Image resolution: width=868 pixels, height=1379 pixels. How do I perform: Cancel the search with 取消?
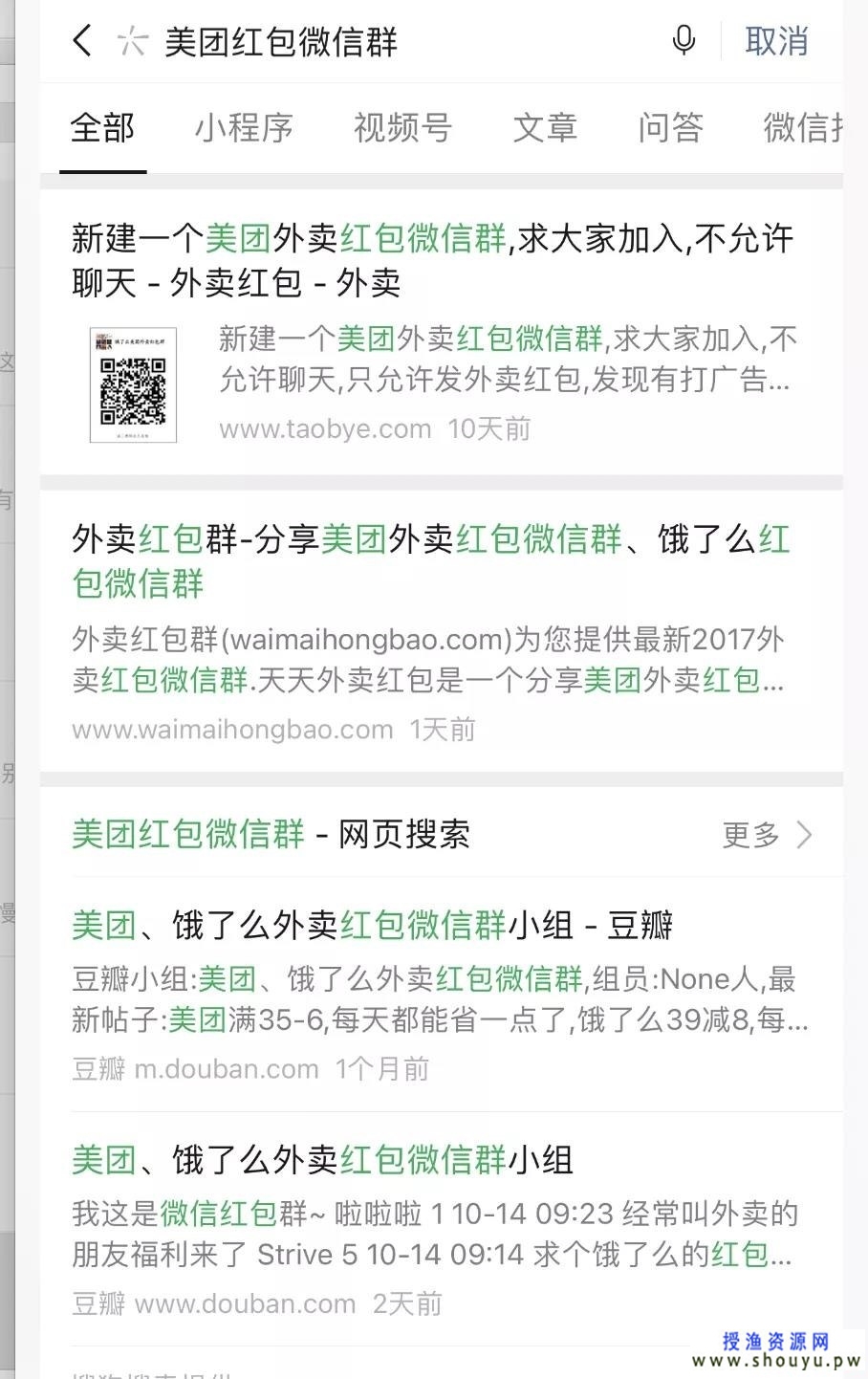[776, 42]
